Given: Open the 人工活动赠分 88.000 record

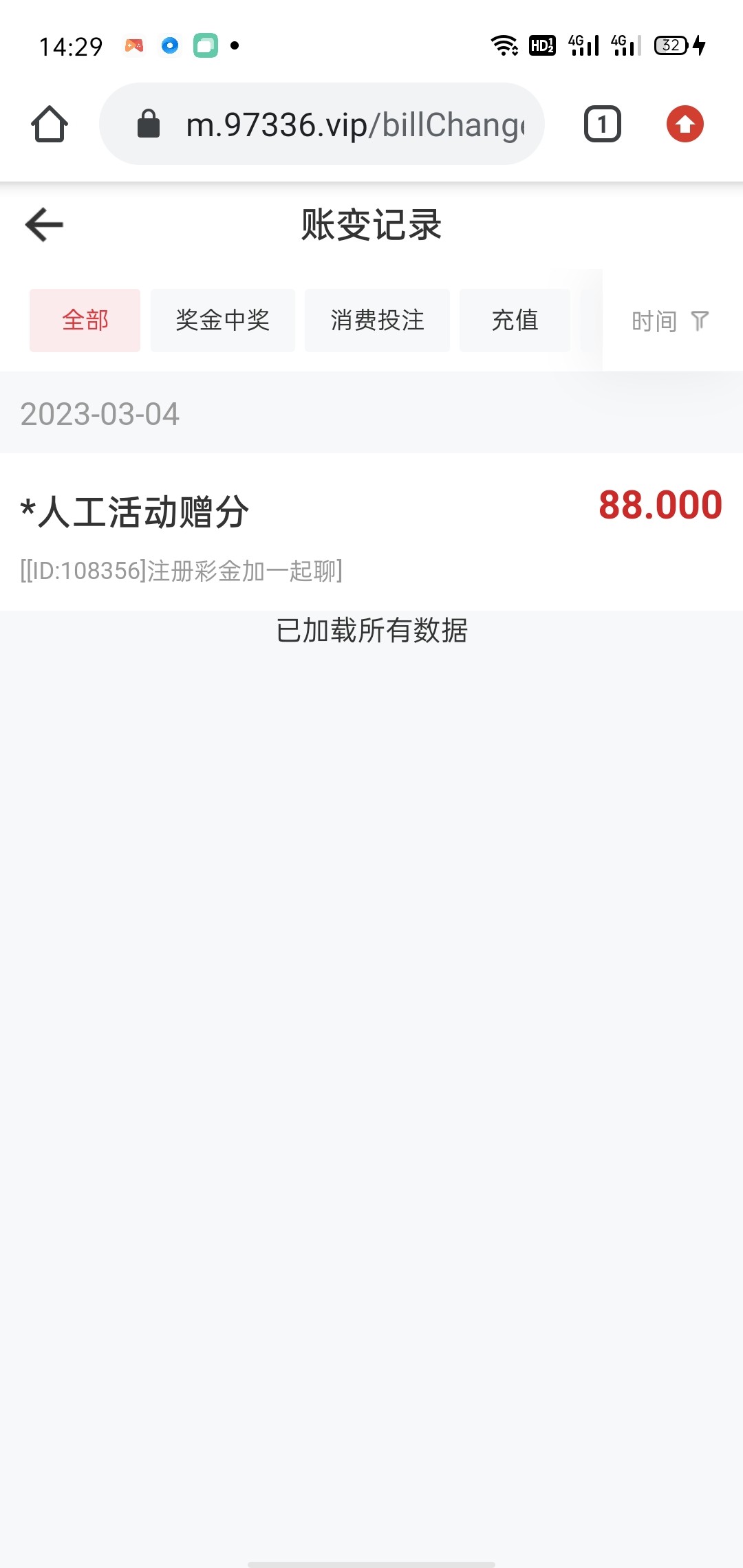Looking at the screenshot, I should pos(371,532).
